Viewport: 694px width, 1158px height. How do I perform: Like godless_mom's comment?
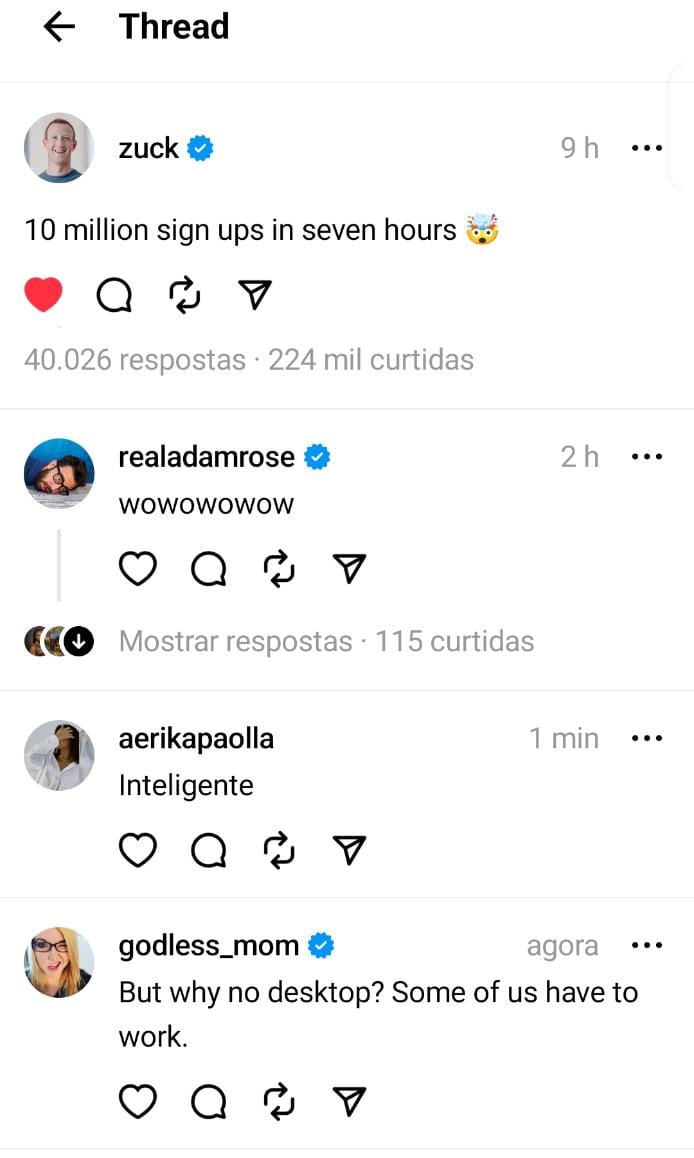click(138, 1102)
